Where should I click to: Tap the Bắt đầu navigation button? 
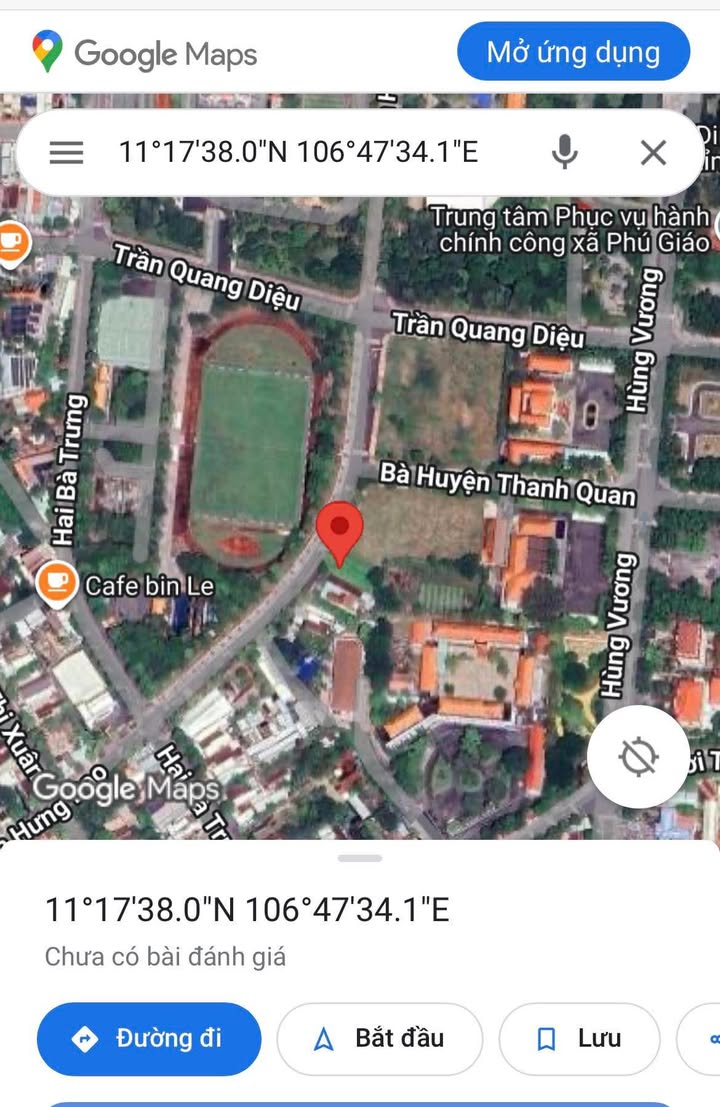tap(379, 1039)
